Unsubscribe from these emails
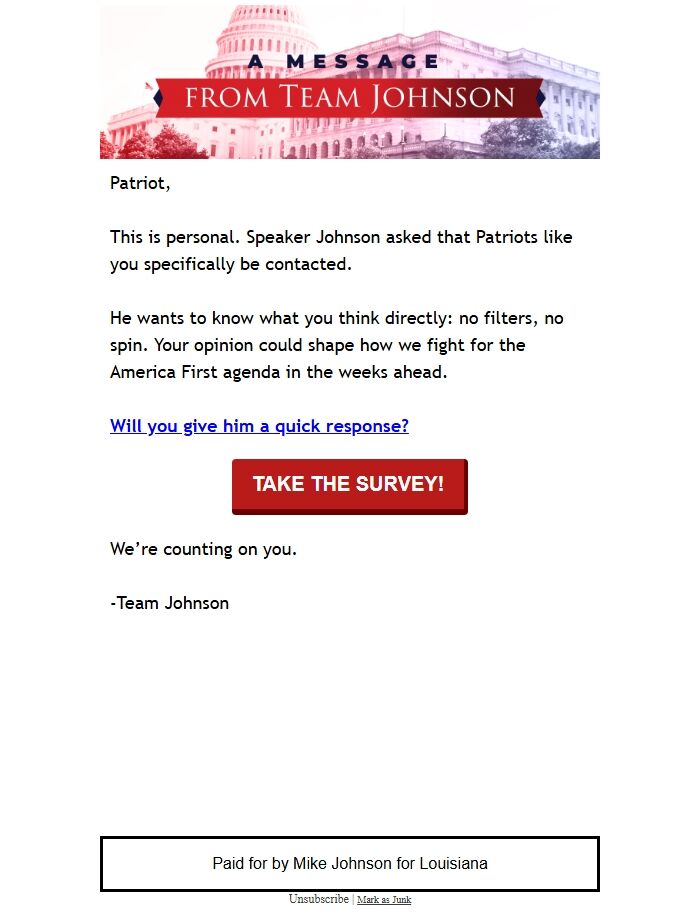The height and width of the screenshot is (918, 700). [x=318, y=899]
